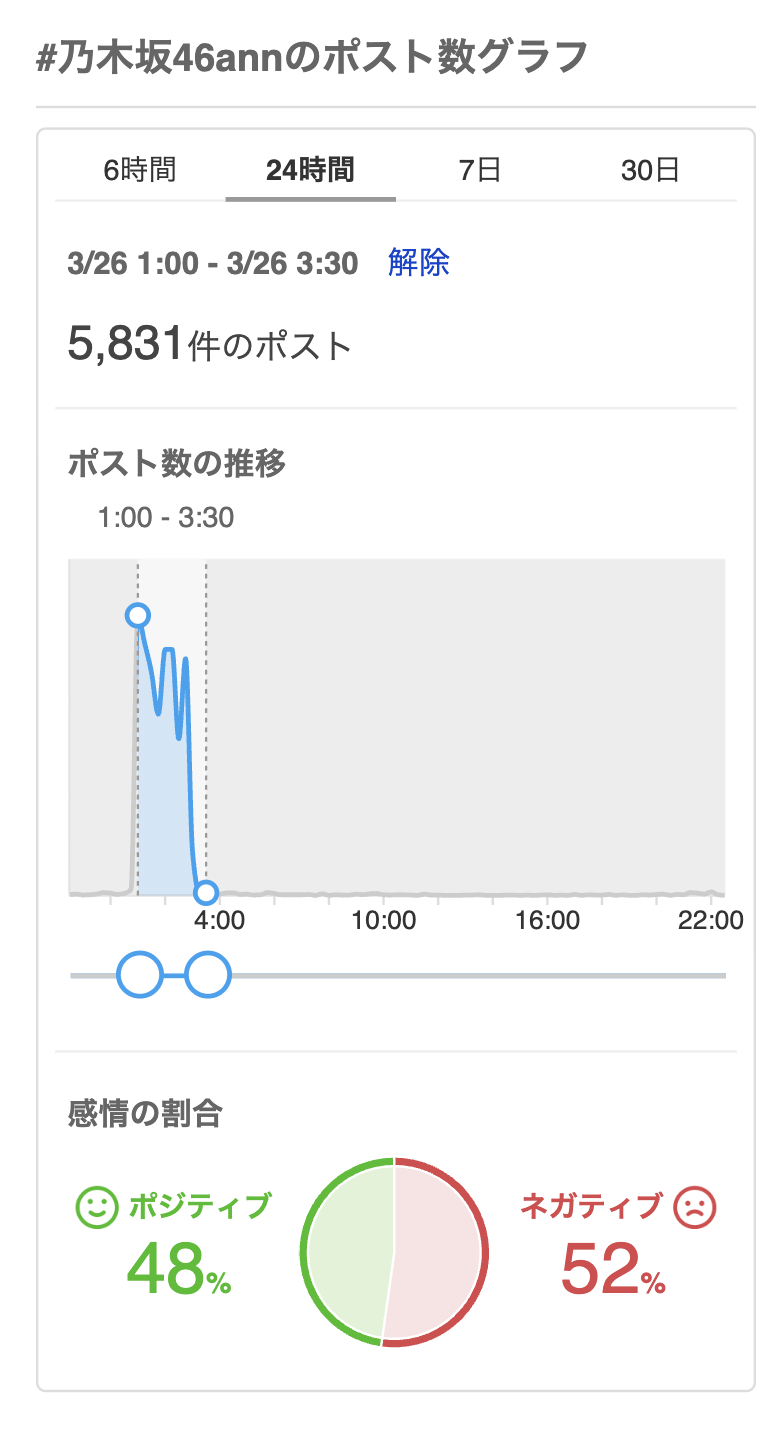Tap 解除 to clear the time range
The image size is (780, 1452).
point(418,263)
